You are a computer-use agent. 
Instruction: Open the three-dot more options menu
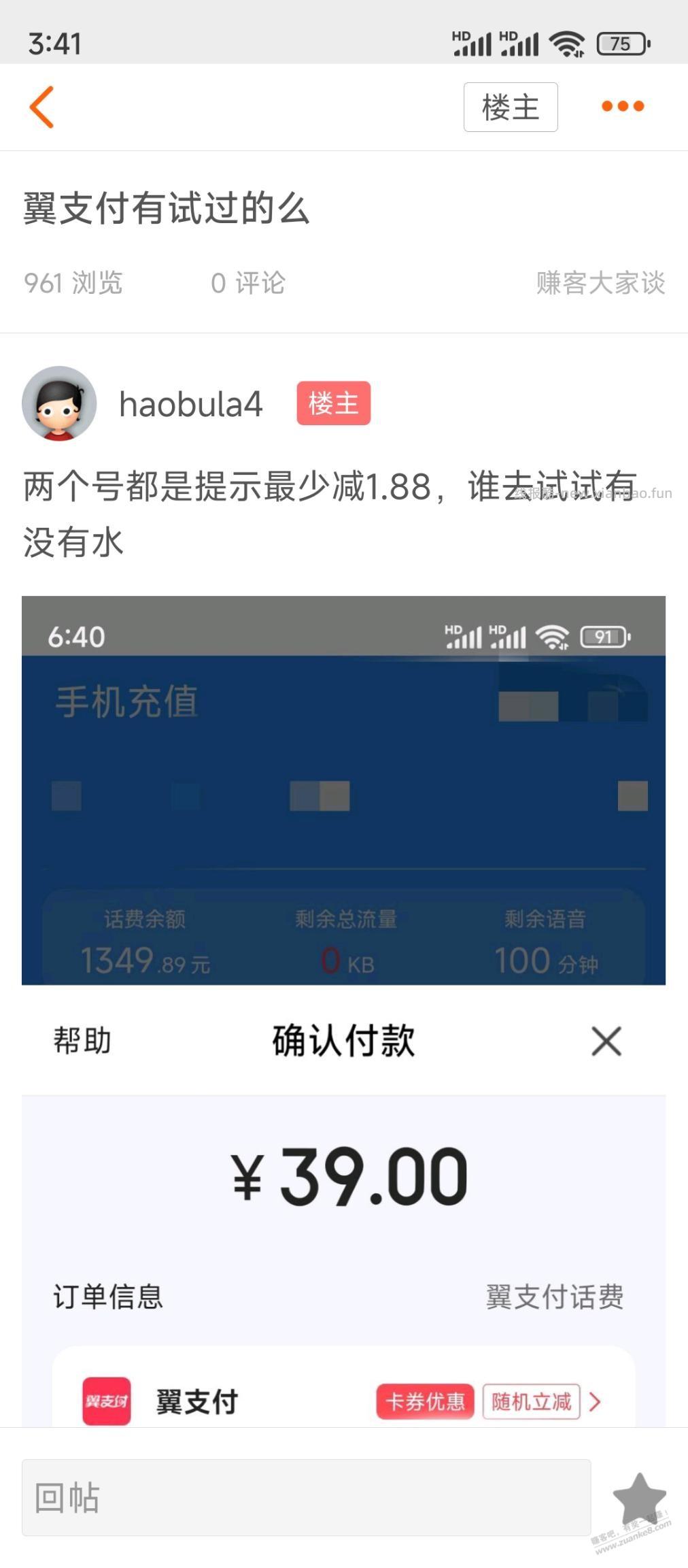click(621, 105)
